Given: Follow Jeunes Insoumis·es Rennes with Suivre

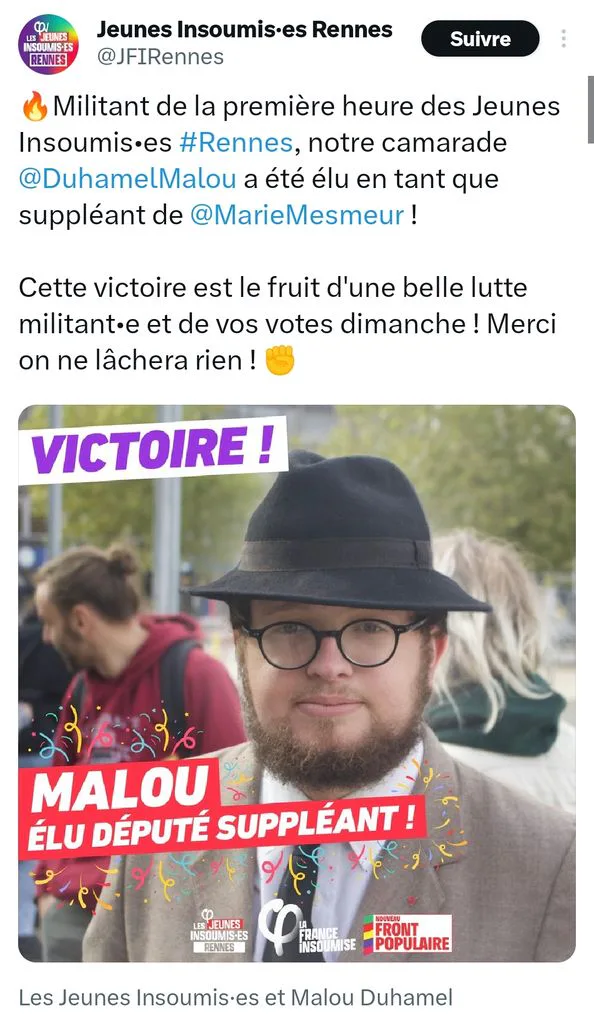Looking at the screenshot, I should 480,39.
